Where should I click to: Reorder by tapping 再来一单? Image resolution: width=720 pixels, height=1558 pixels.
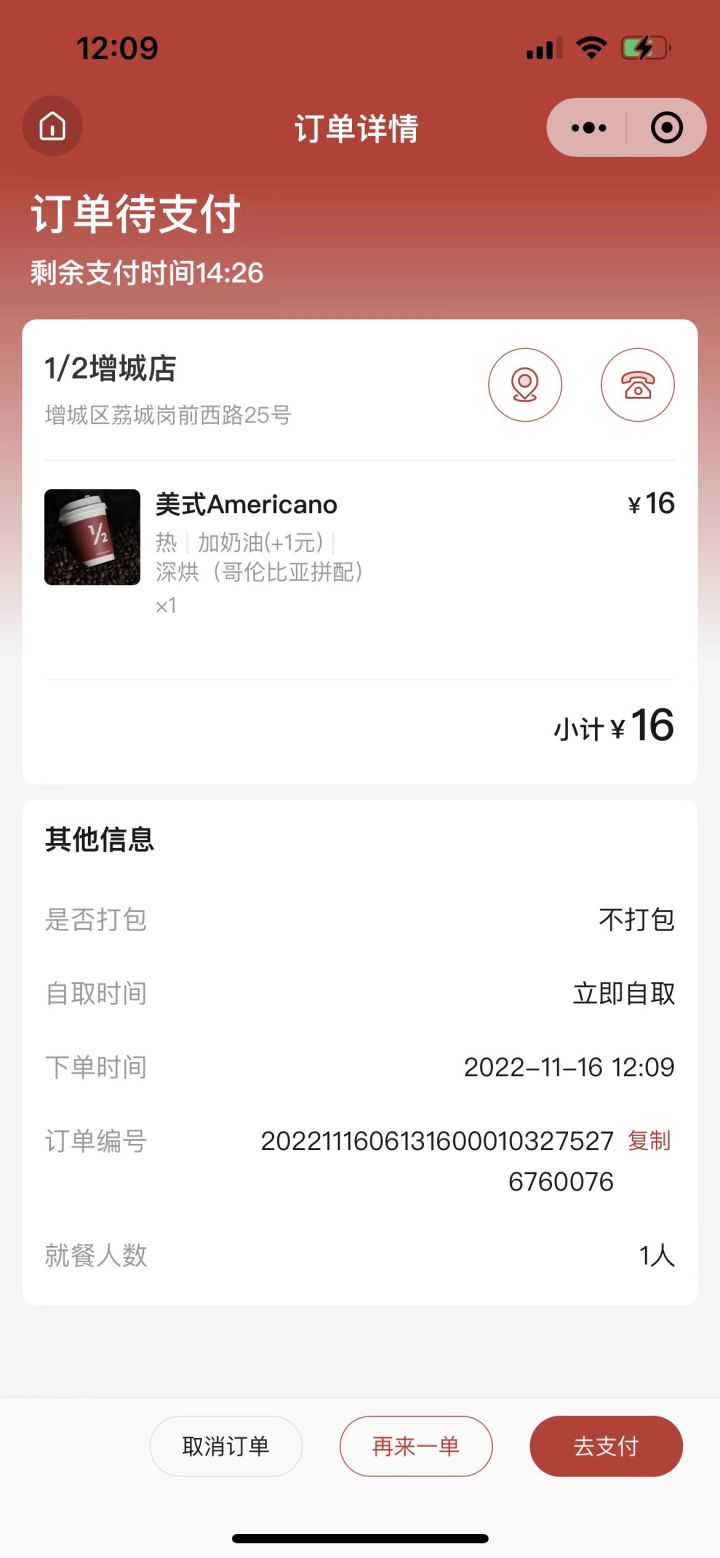[416, 1446]
